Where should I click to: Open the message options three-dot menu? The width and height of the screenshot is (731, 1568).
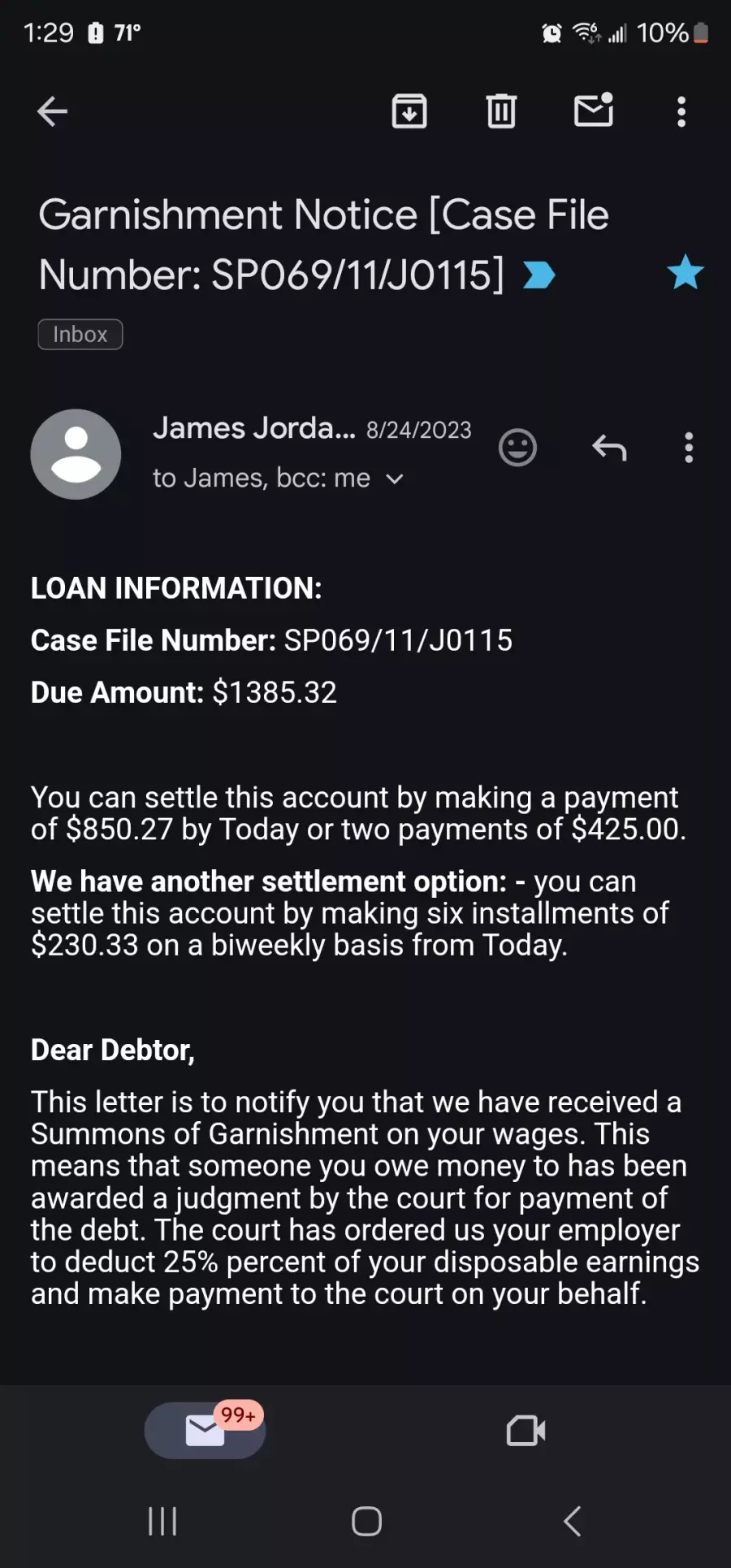689,448
